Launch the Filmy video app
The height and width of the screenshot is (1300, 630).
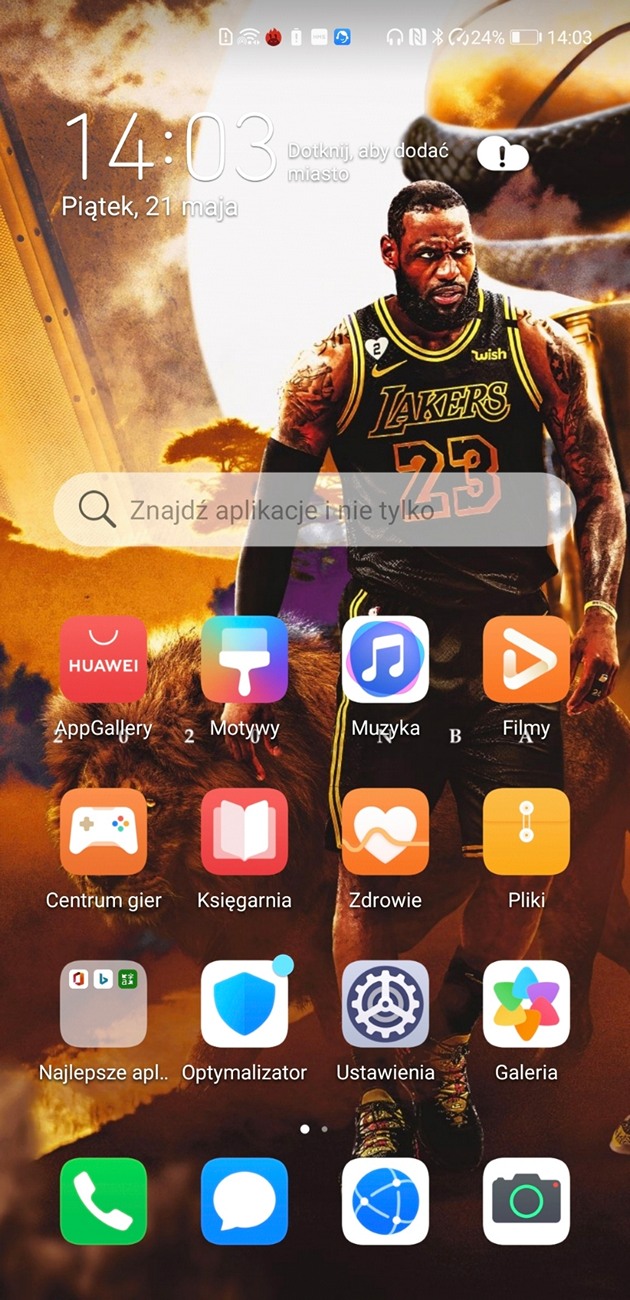[526, 659]
